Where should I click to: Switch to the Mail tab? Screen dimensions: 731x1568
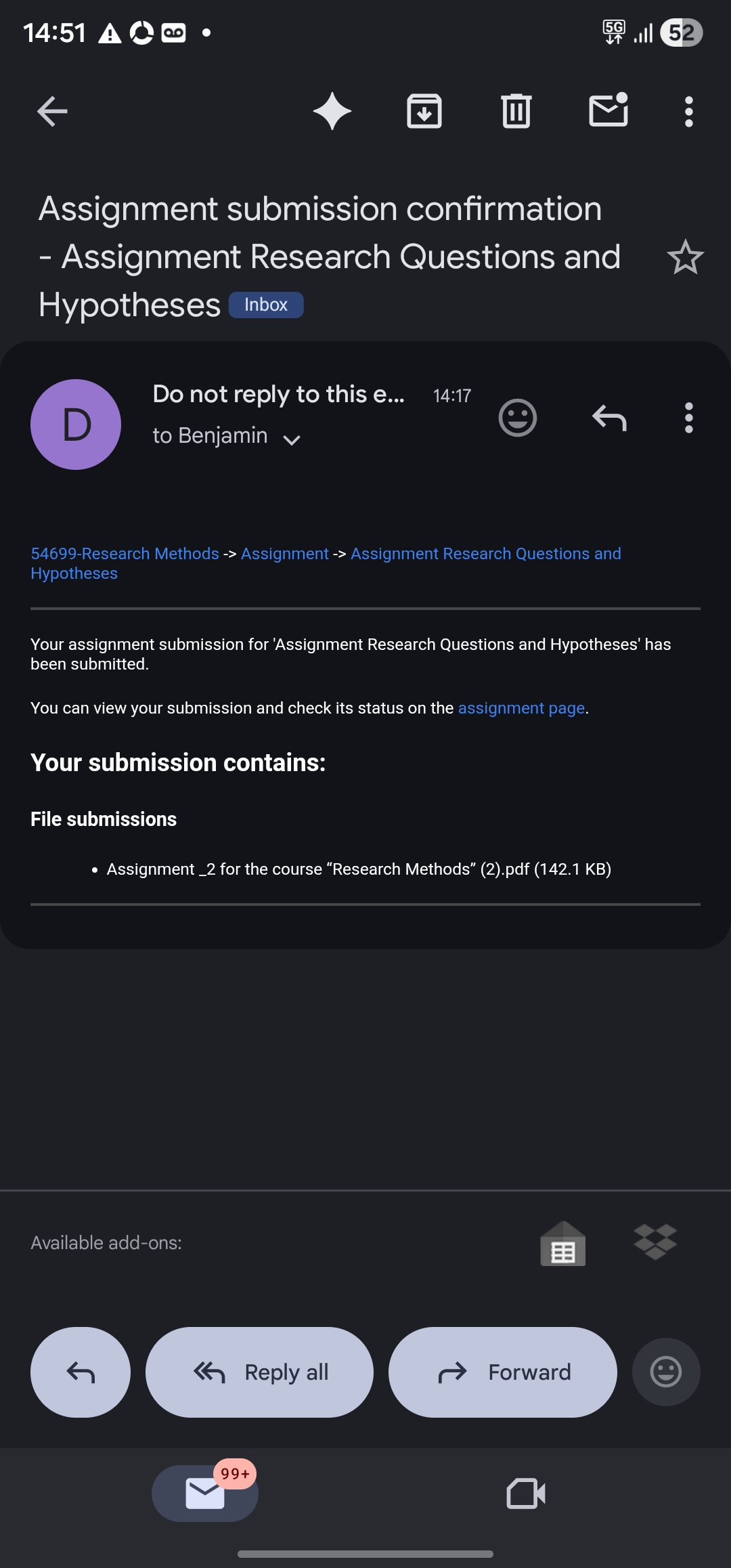(205, 1494)
